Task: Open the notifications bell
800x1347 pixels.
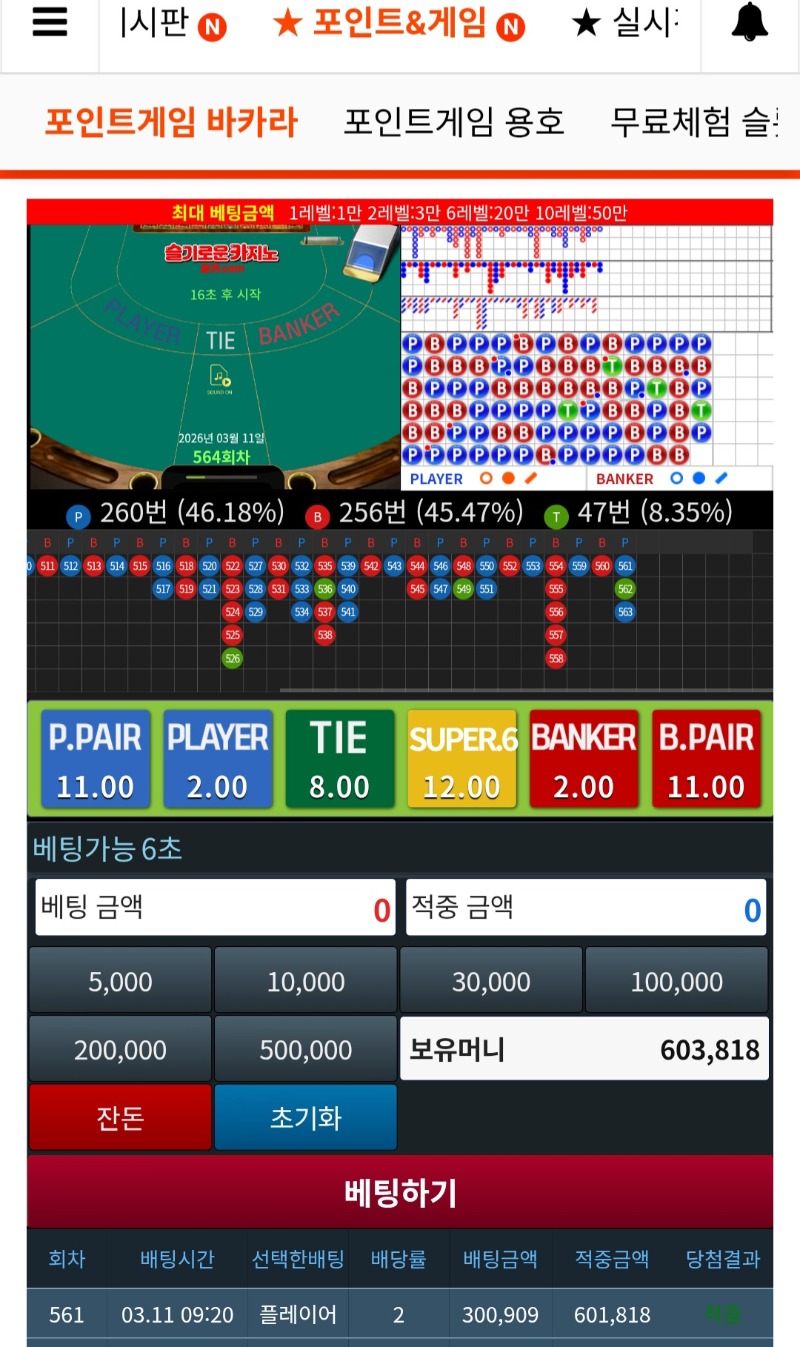Action: click(749, 24)
